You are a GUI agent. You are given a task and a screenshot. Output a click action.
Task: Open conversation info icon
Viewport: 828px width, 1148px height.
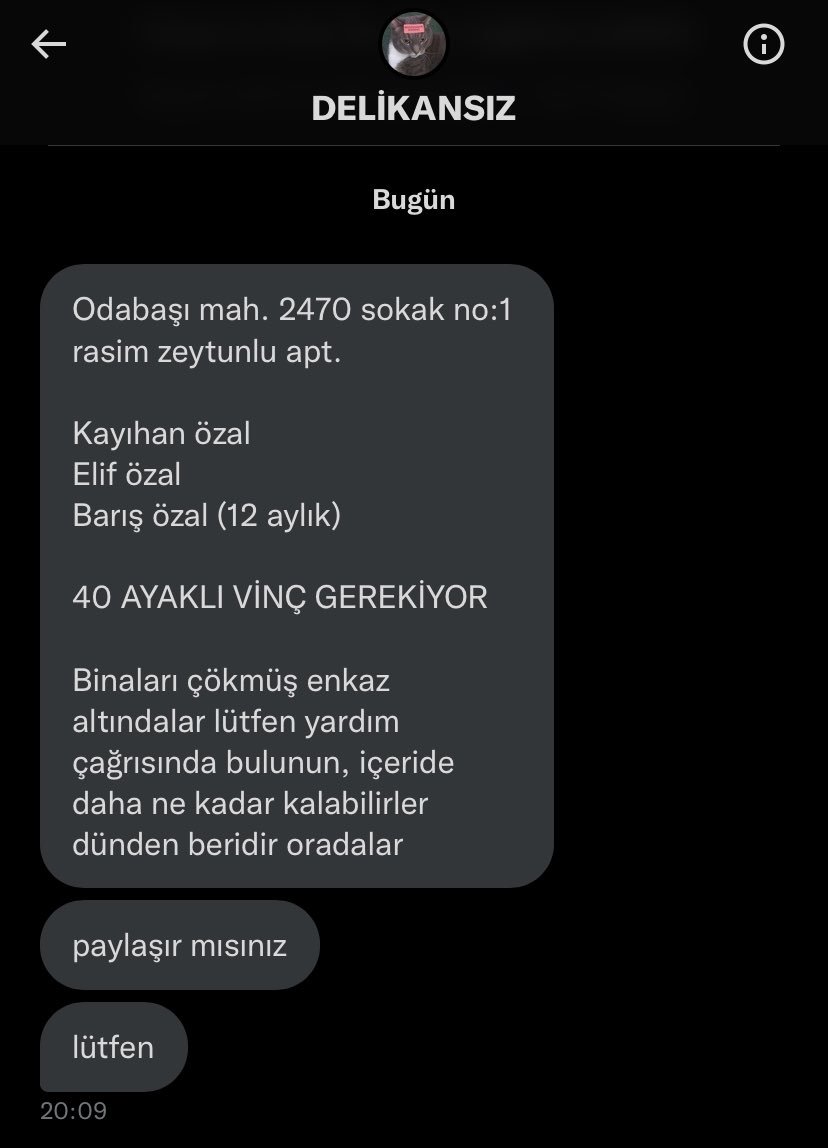764,45
